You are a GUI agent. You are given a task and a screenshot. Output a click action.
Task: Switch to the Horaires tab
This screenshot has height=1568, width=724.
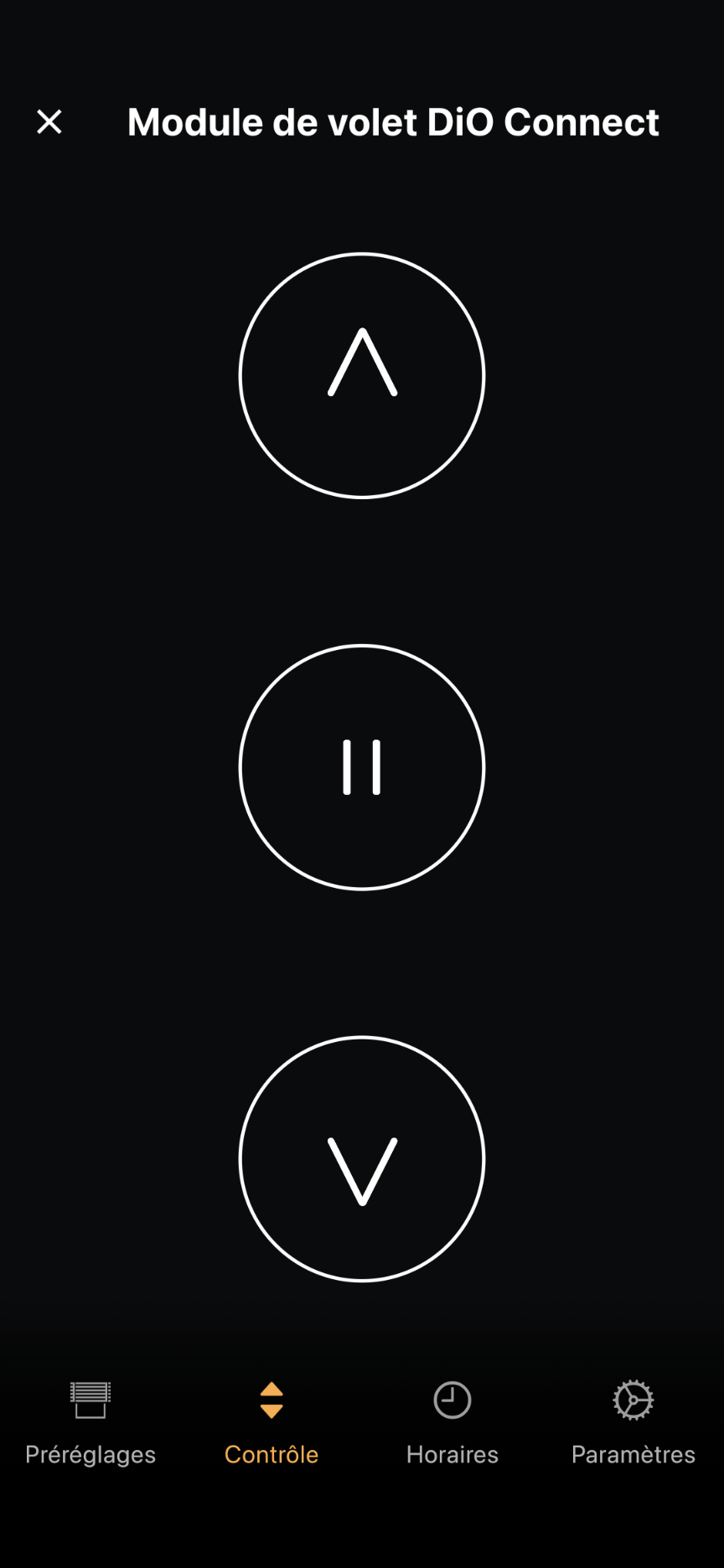pyautogui.click(x=452, y=1423)
